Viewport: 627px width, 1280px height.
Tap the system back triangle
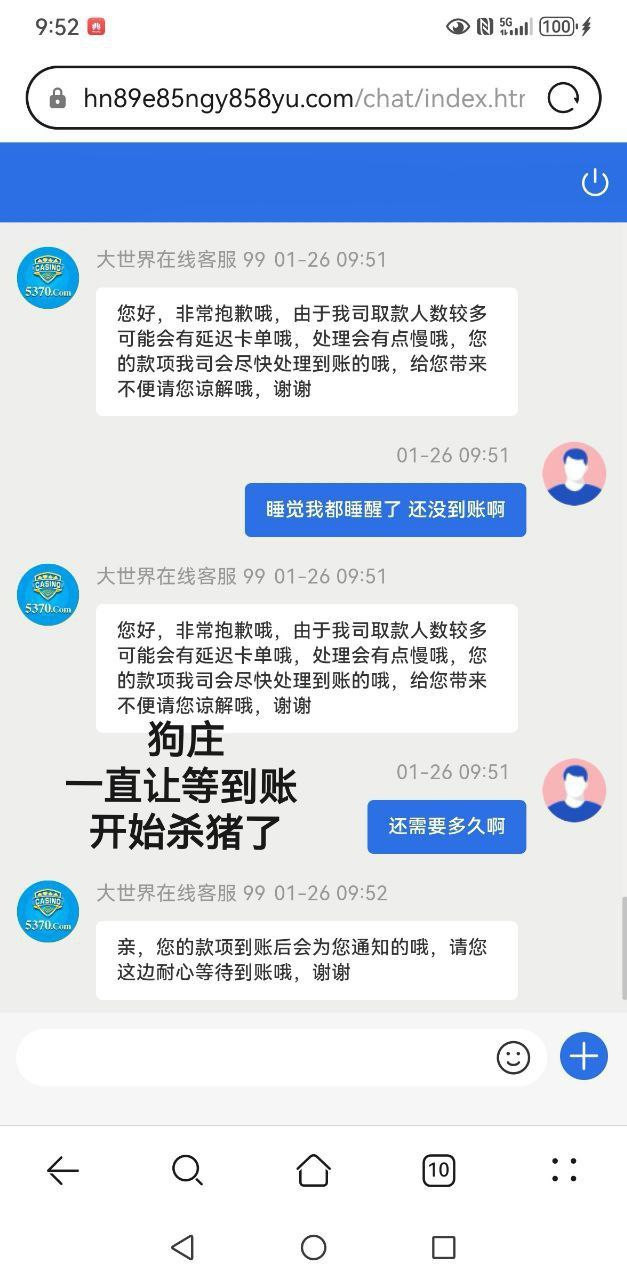tap(182, 1247)
